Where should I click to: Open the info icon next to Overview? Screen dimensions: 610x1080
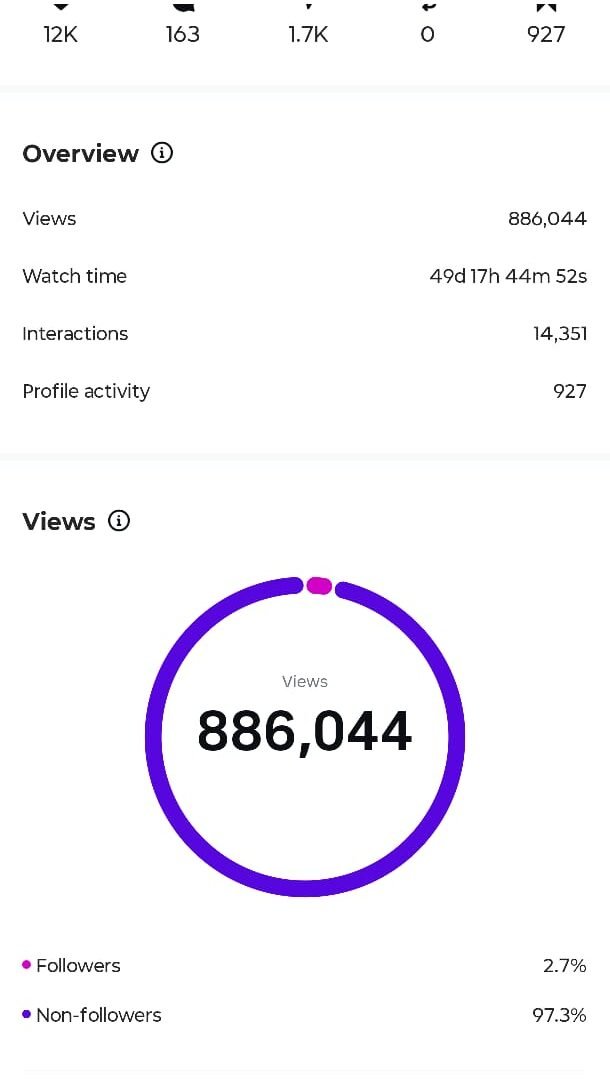162,152
